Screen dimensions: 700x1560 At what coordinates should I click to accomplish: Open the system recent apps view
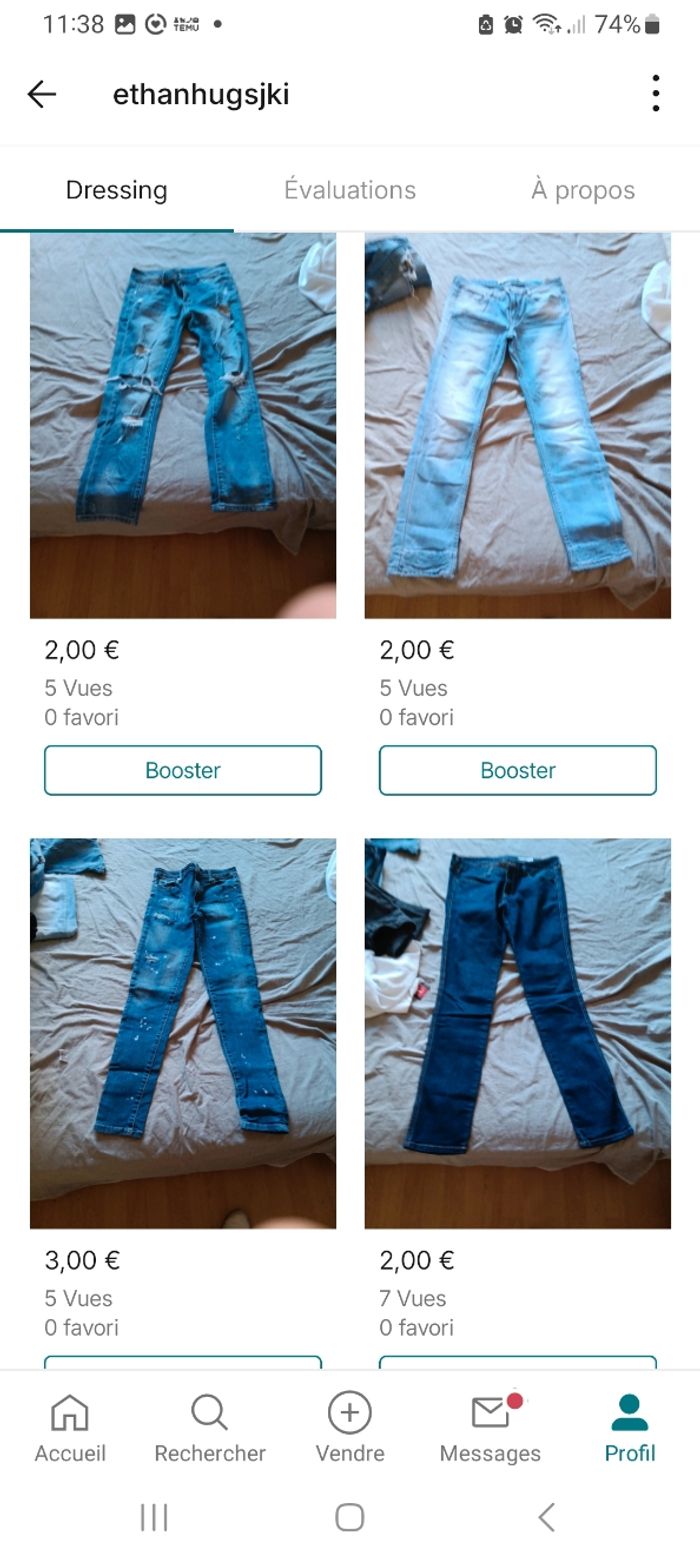click(x=154, y=1517)
